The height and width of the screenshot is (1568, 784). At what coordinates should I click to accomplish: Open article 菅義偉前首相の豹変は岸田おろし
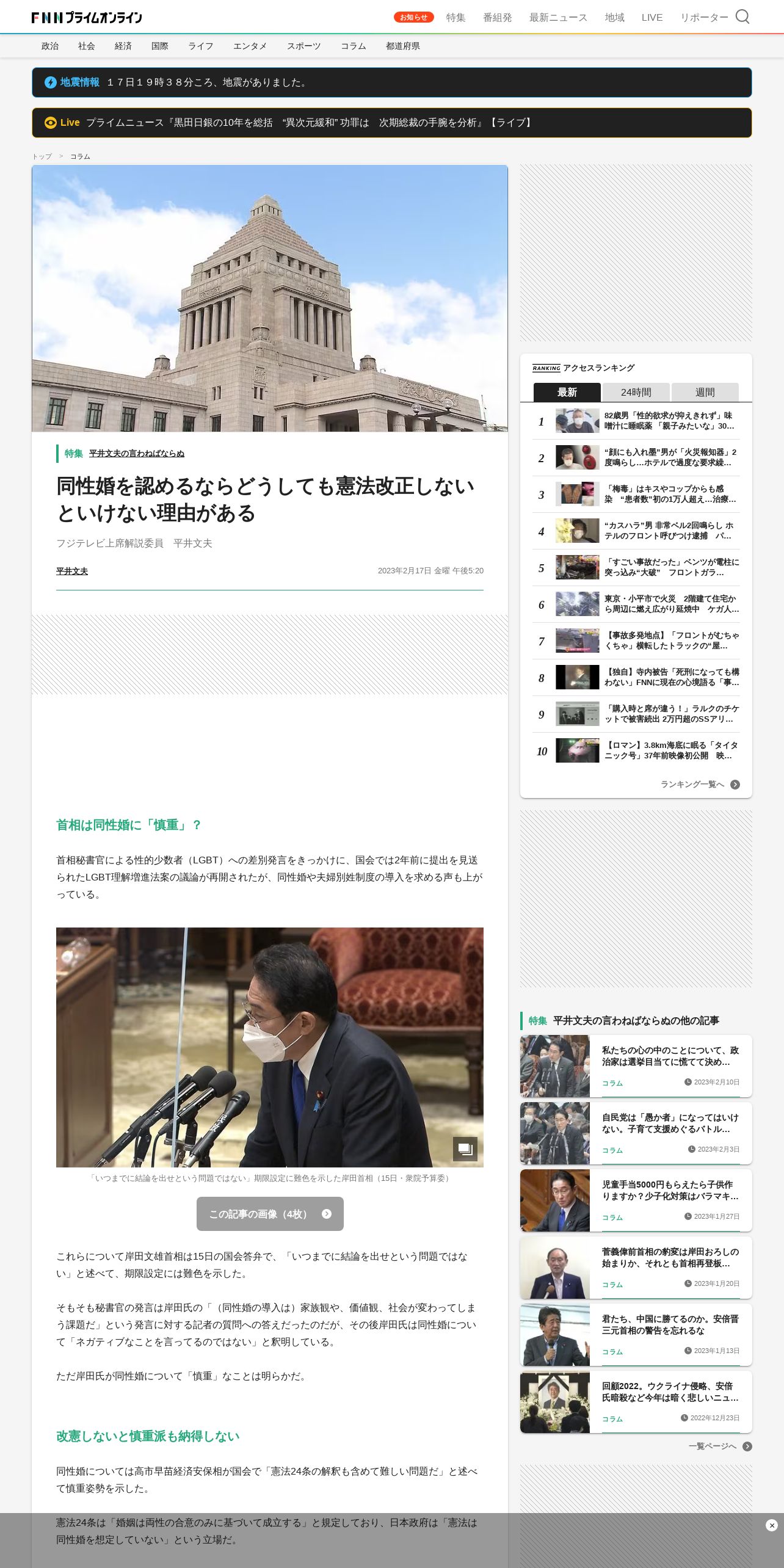(636, 1268)
